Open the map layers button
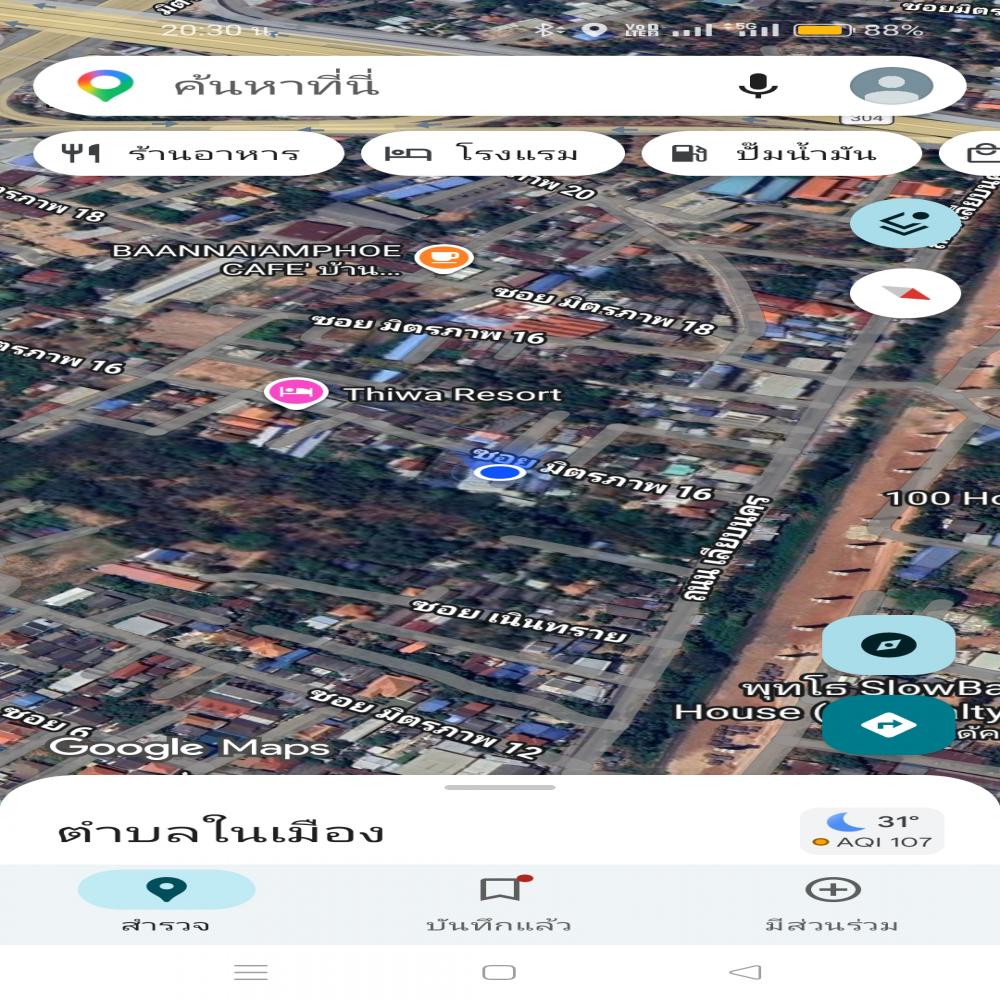This screenshot has height=1000, width=1000. pos(905,223)
